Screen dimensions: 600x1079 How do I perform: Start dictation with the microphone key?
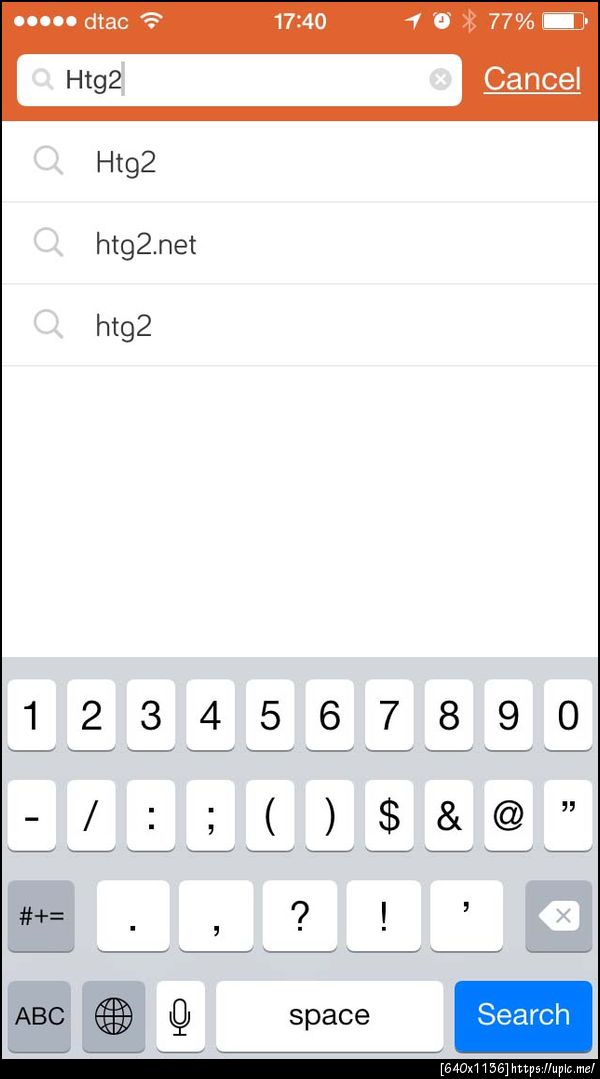[x=180, y=1016]
